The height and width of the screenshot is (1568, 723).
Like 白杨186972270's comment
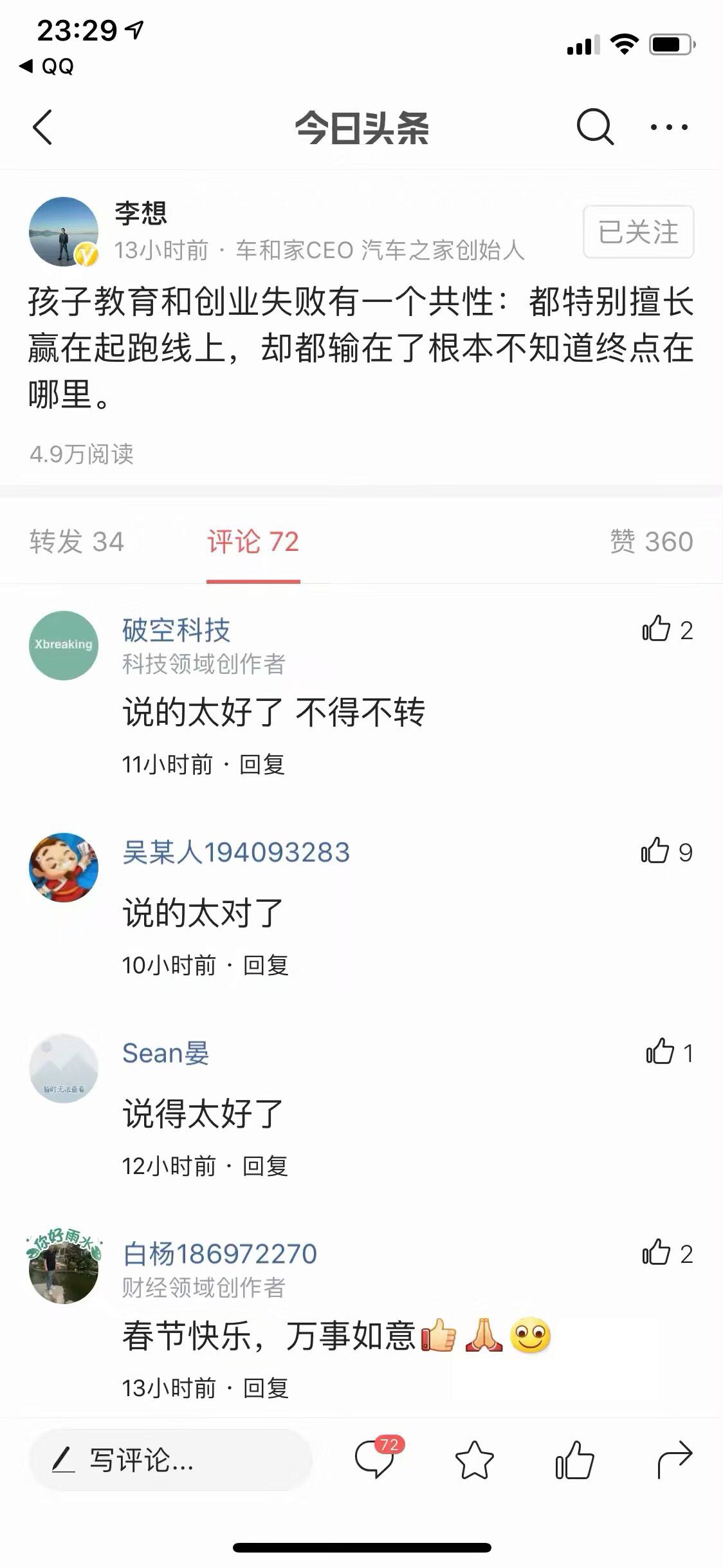tap(657, 1253)
